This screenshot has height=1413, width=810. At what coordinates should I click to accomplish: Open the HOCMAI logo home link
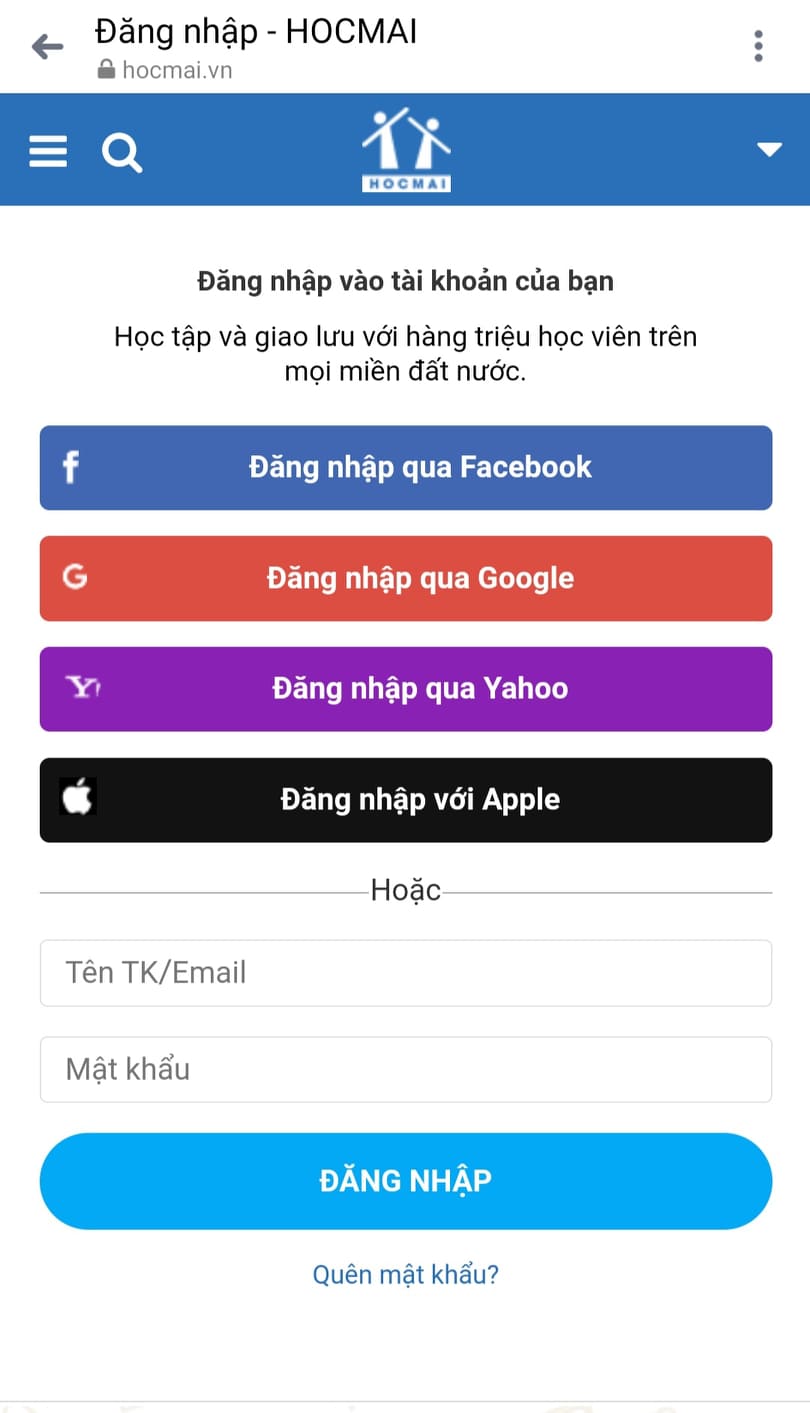click(x=406, y=150)
